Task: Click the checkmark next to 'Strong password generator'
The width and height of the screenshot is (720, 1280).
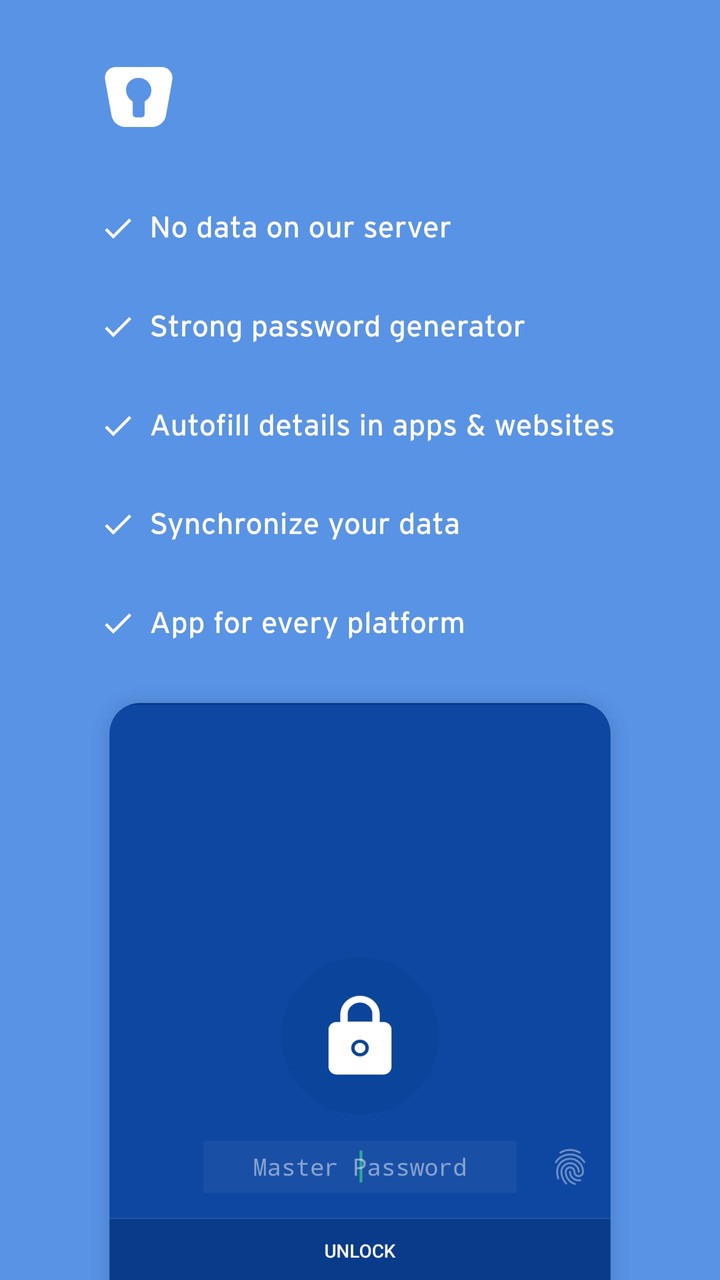Action: 117,327
